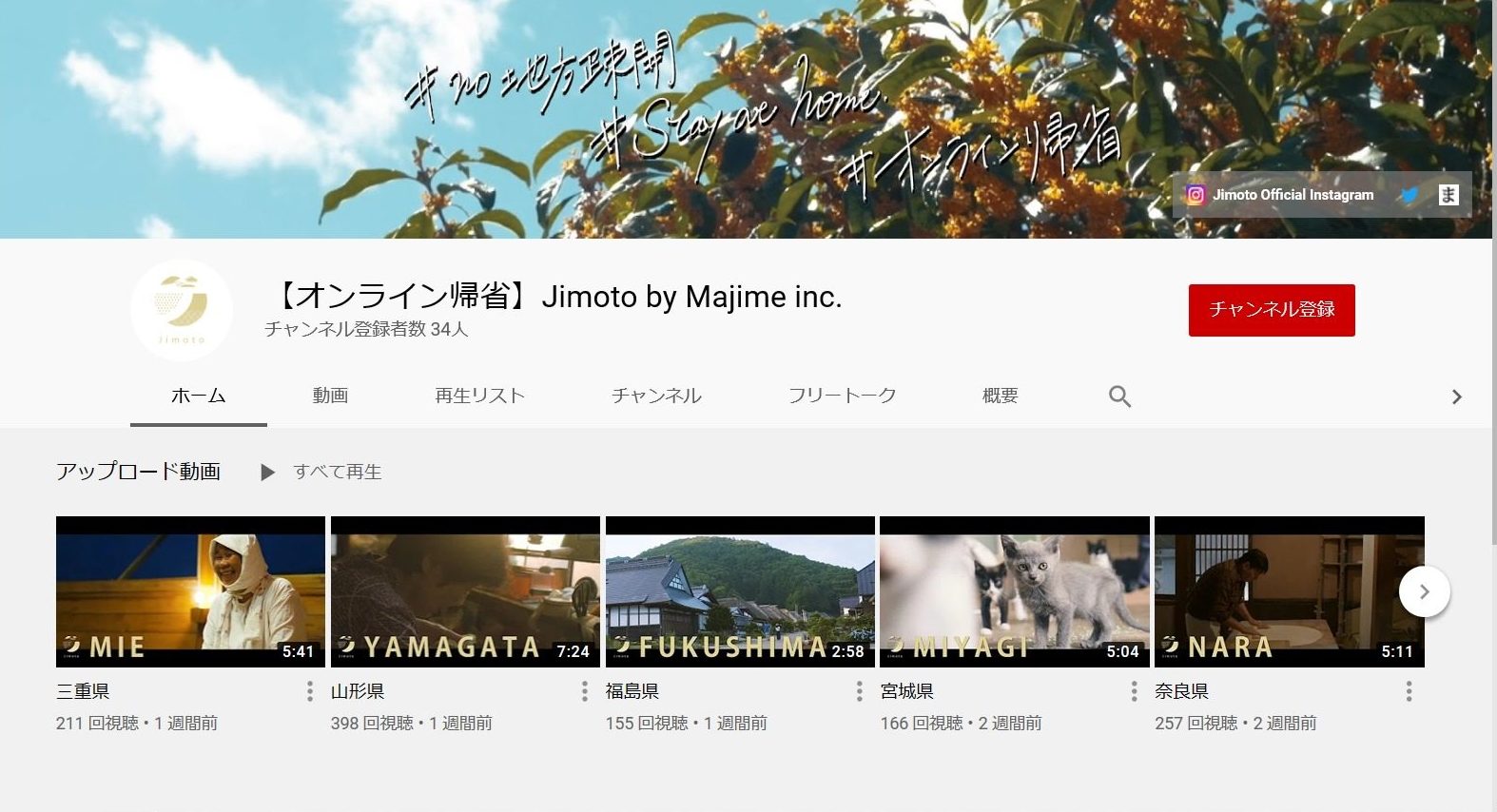Open options menu for 三重県 video
The width and height of the screenshot is (1497, 812).
pyautogui.click(x=310, y=691)
